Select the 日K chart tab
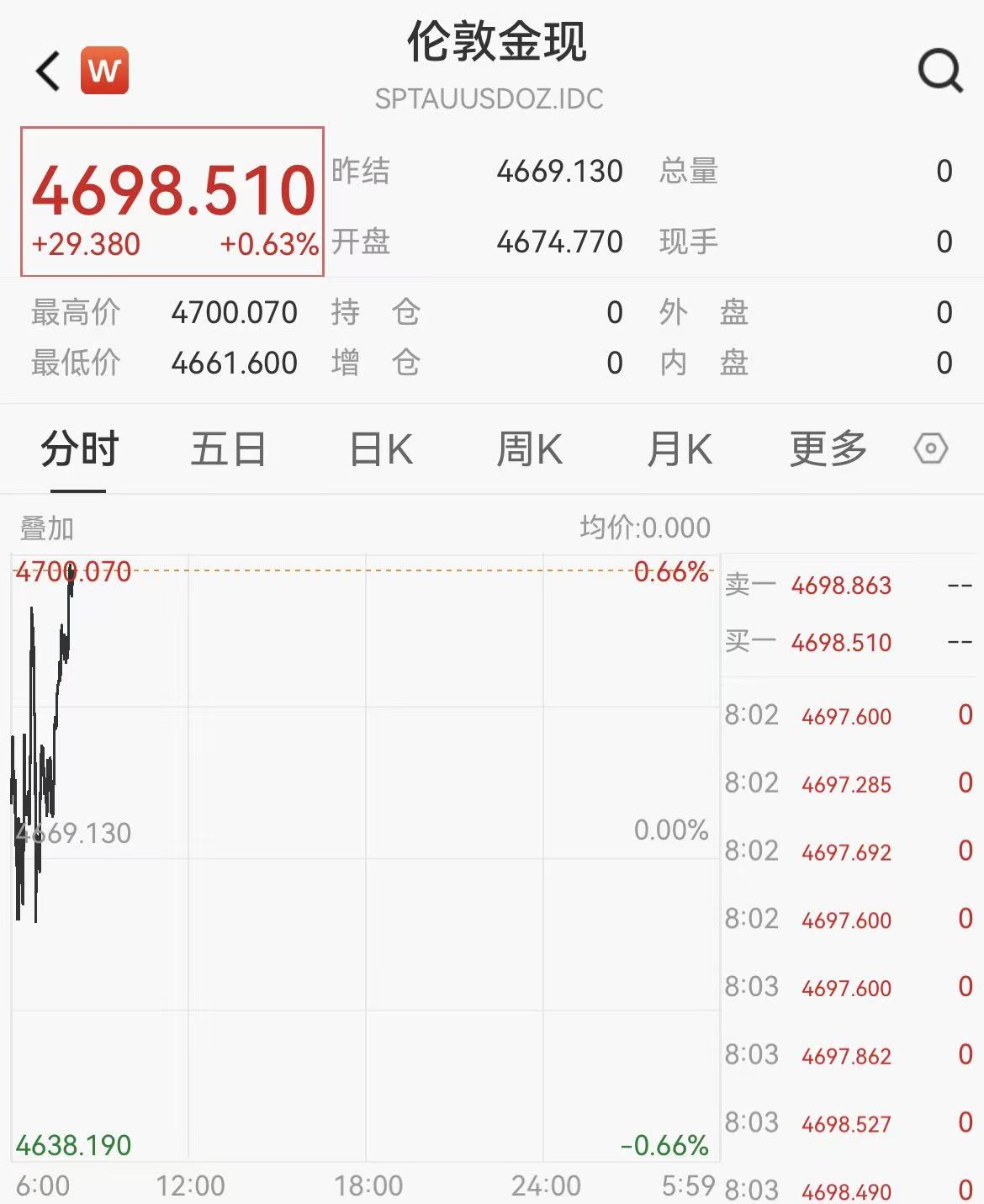The image size is (984, 1204). 380,449
